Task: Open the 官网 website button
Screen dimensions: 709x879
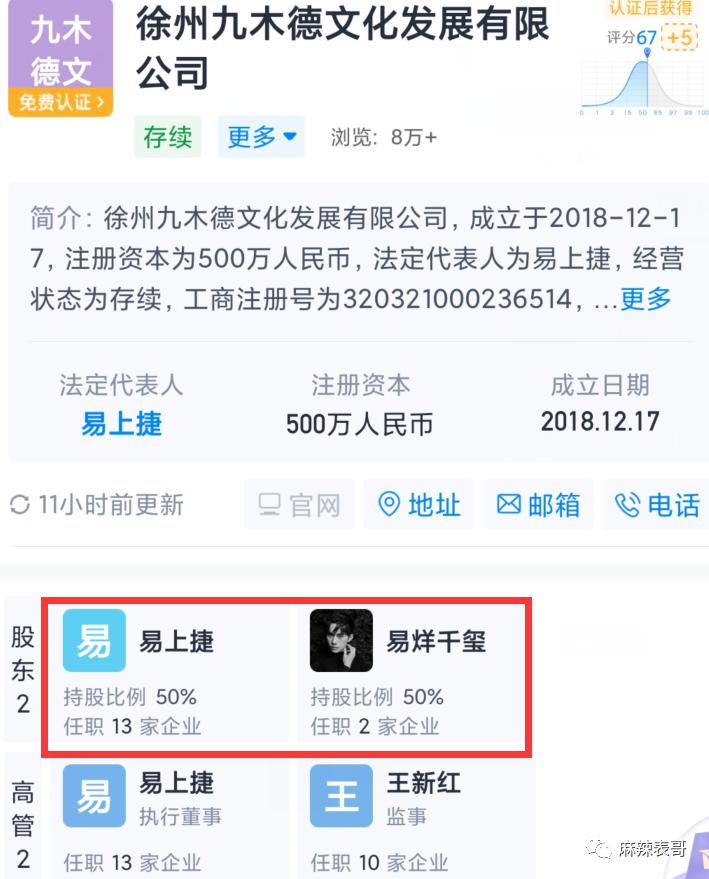Action: pos(299,505)
